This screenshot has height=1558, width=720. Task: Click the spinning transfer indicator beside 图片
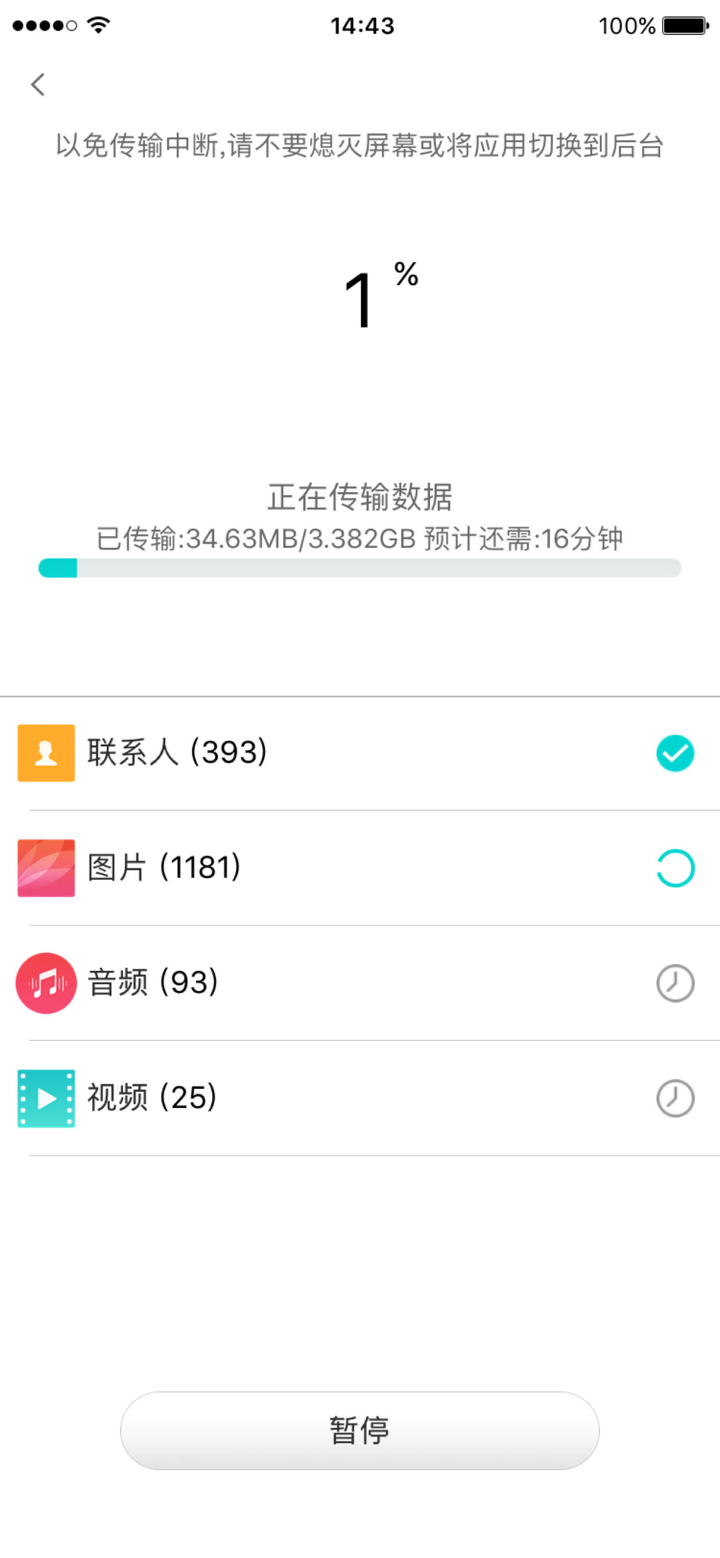(675, 868)
